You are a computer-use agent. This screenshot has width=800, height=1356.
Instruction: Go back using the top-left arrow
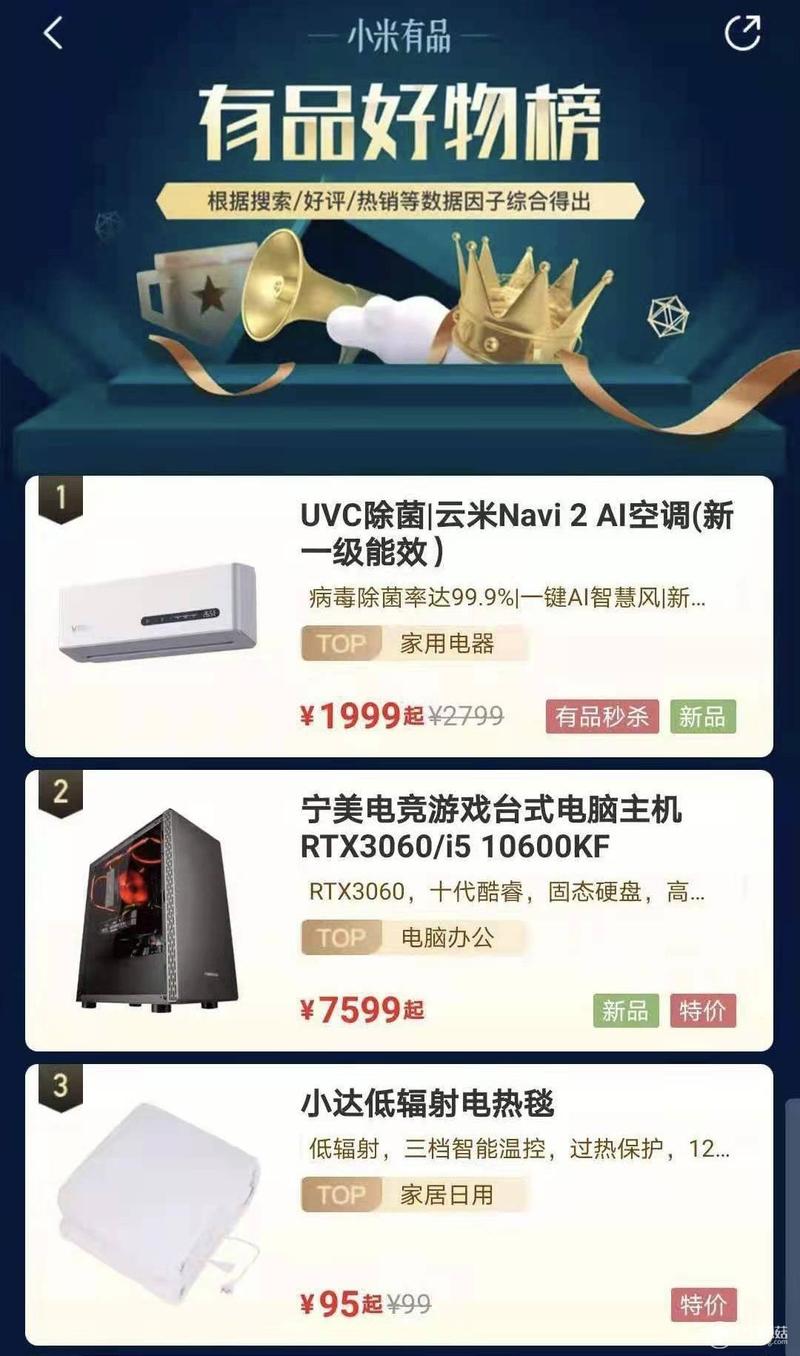coord(53,33)
